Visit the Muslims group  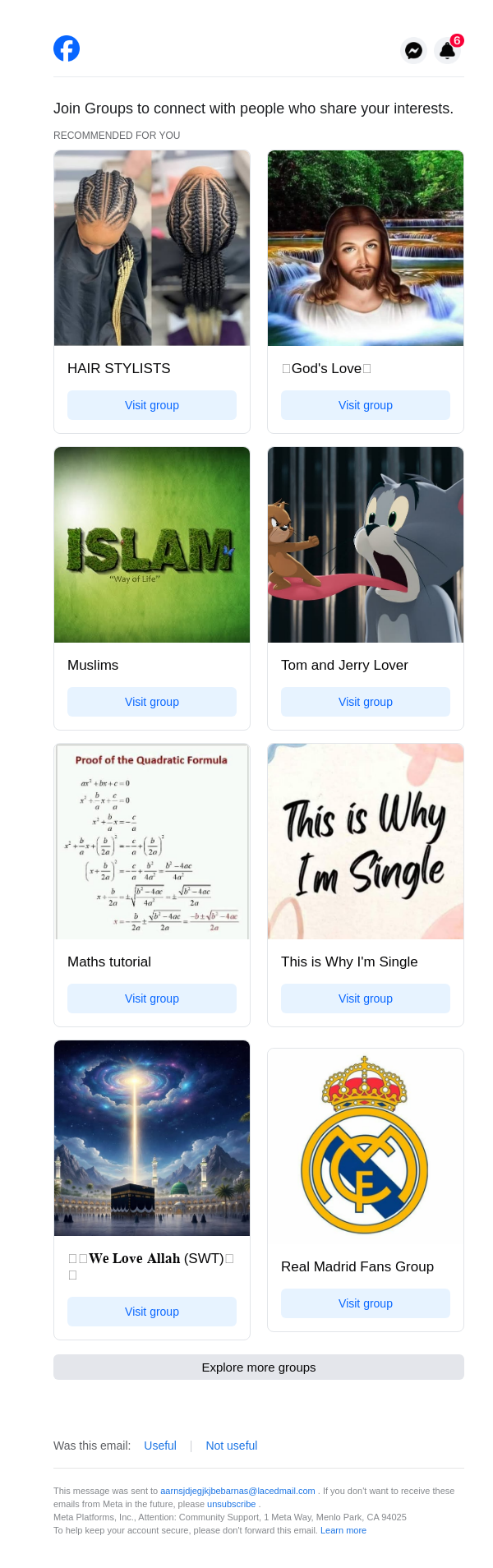[152, 702]
